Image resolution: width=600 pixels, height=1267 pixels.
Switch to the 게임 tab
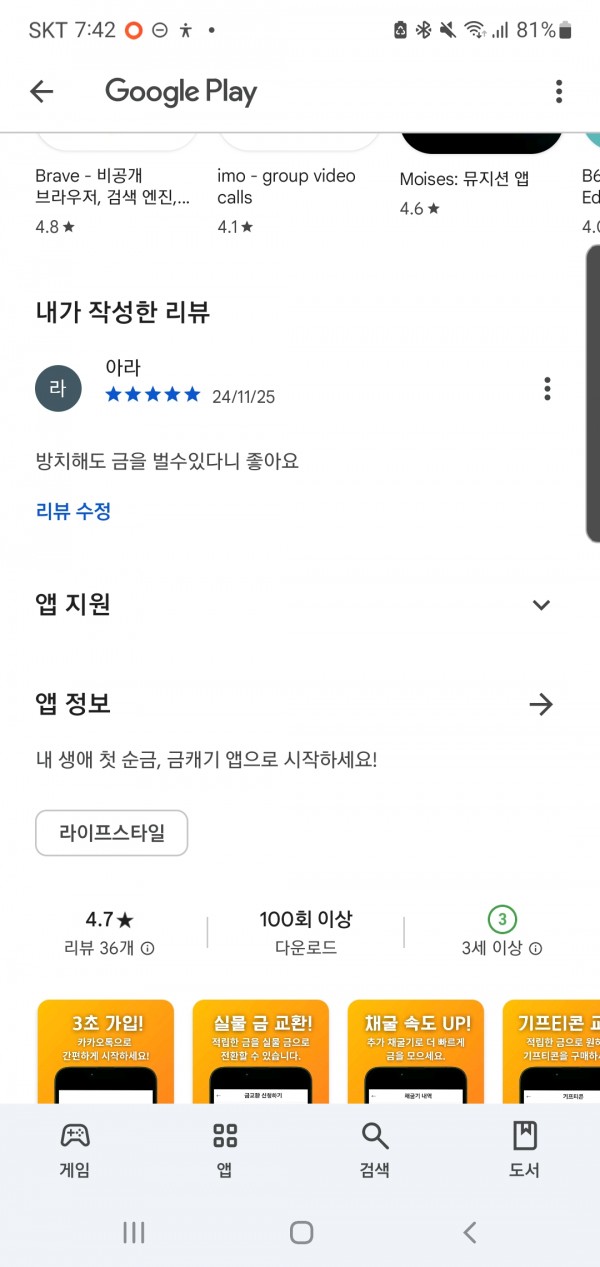pos(75,1150)
